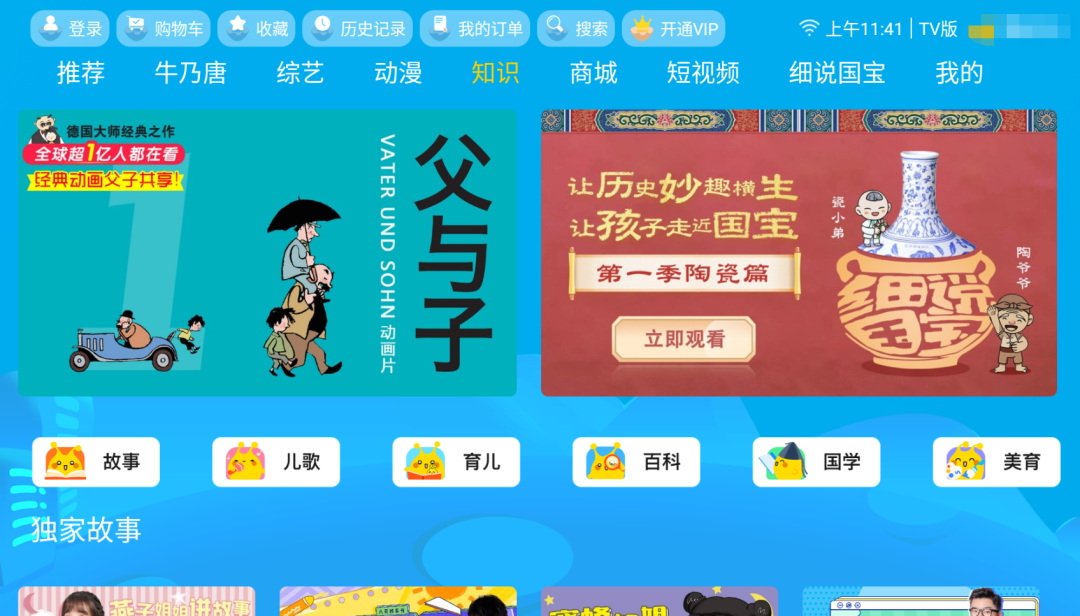Switch to the 综艺 tab
The image size is (1080, 616).
point(300,73)
